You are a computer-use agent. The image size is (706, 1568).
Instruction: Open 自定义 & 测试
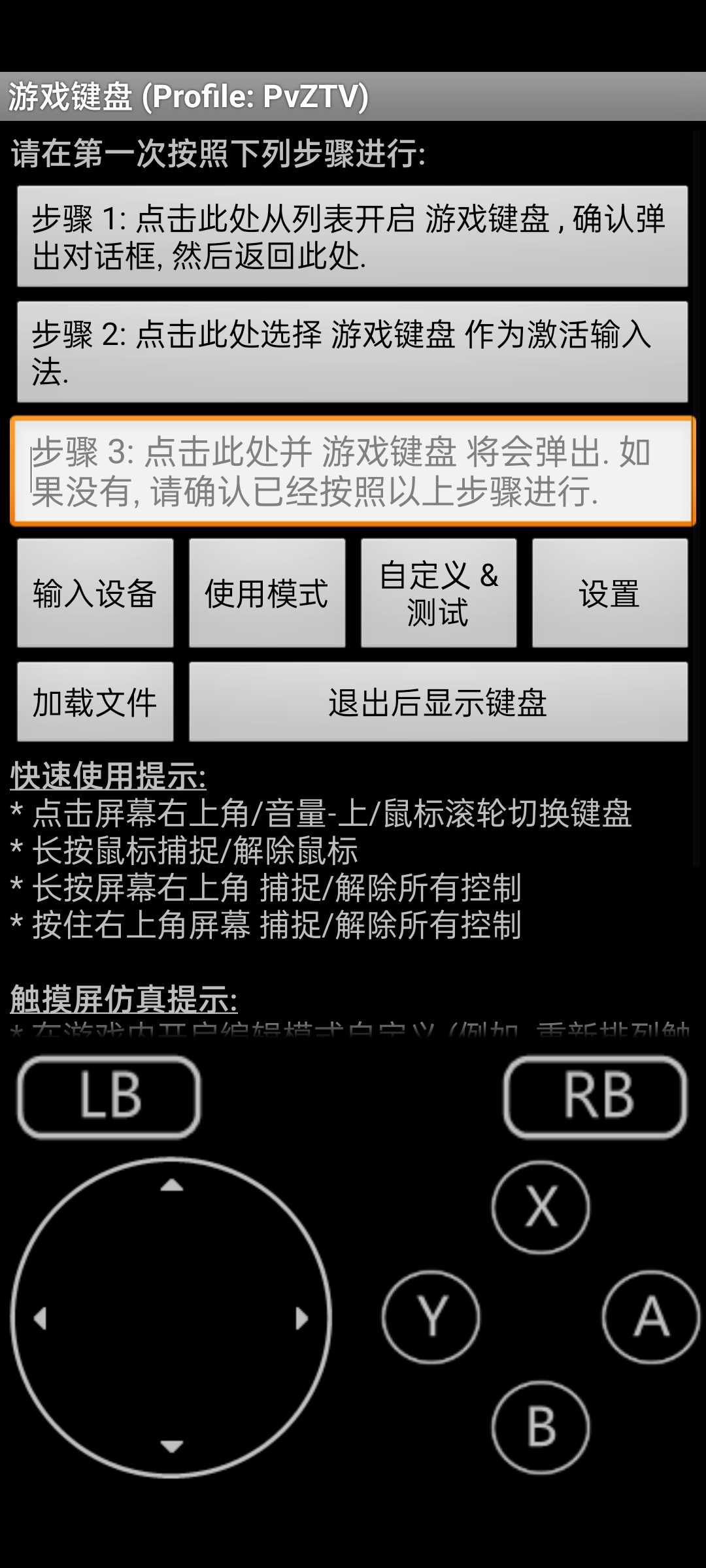pos(439,593)
